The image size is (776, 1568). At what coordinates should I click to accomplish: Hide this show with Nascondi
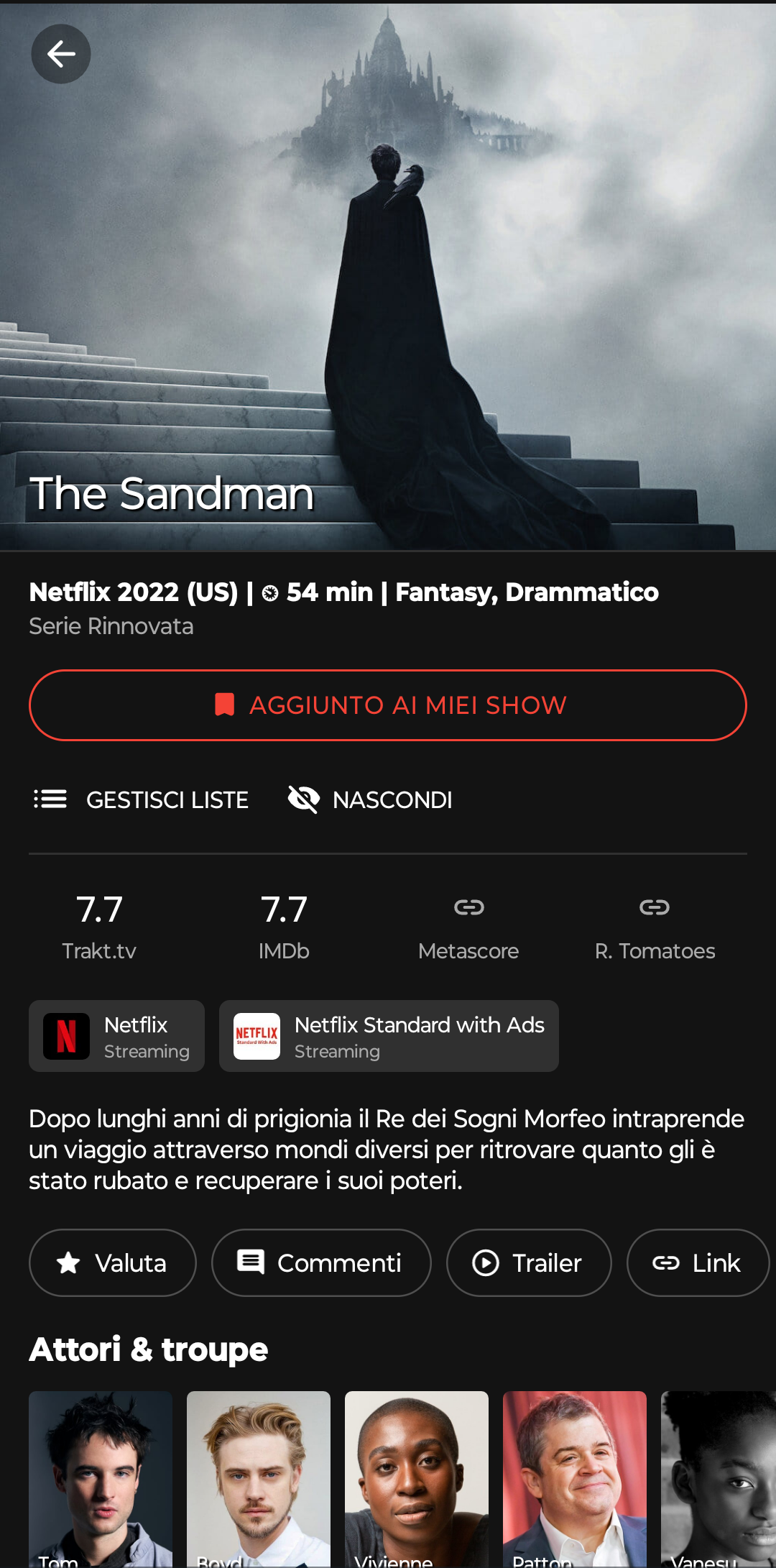pos(370,799)
